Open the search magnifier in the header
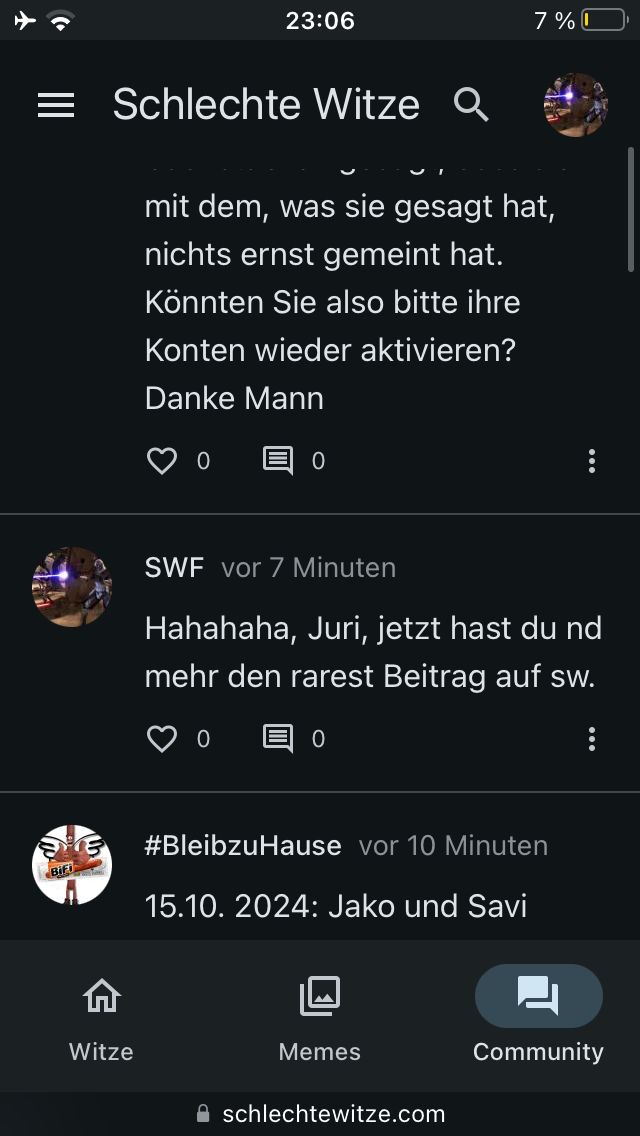The width and height of the screenshot is (640, 1136). pyautogui.click(x=471, y=104)
